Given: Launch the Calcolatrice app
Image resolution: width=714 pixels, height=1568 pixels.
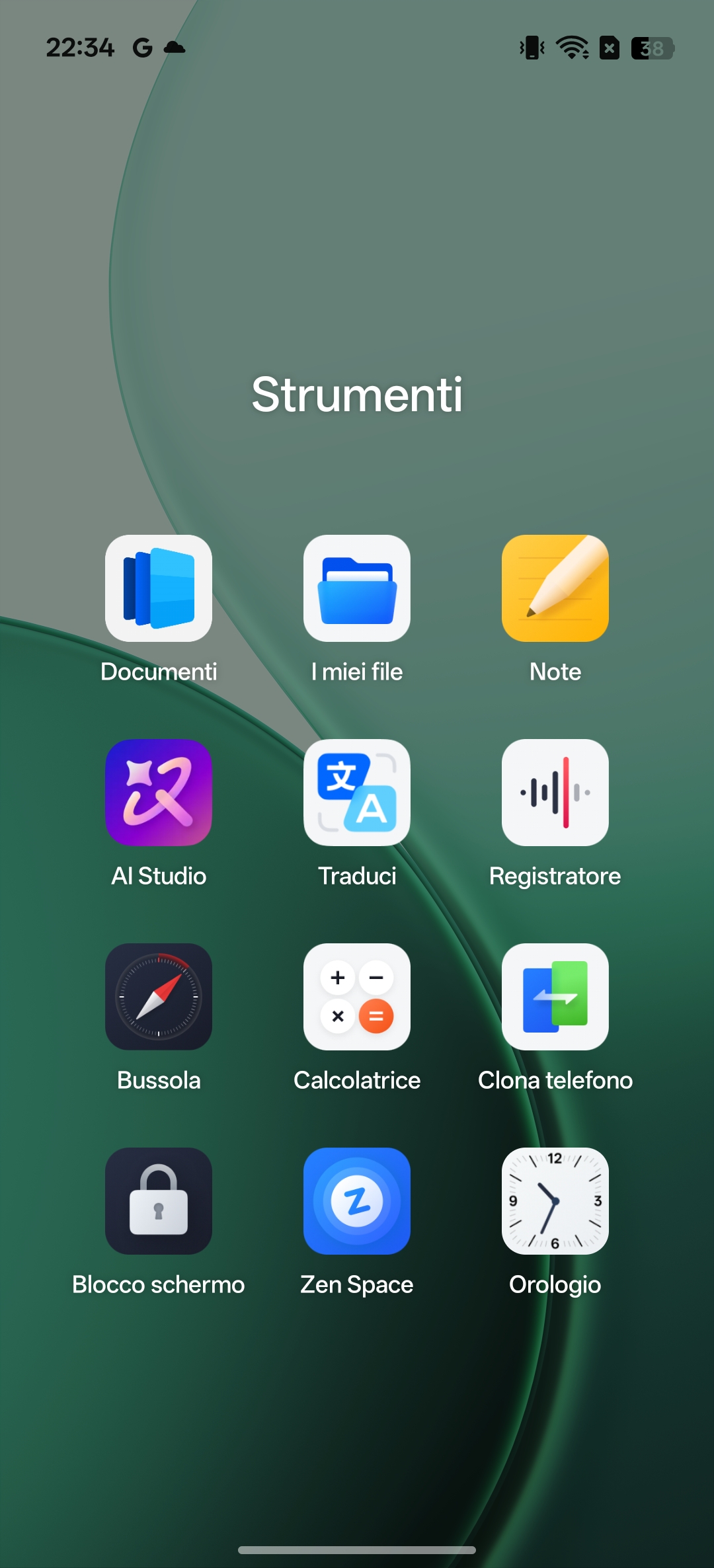Looking at the screenshot, I should [x=357, y=997].
